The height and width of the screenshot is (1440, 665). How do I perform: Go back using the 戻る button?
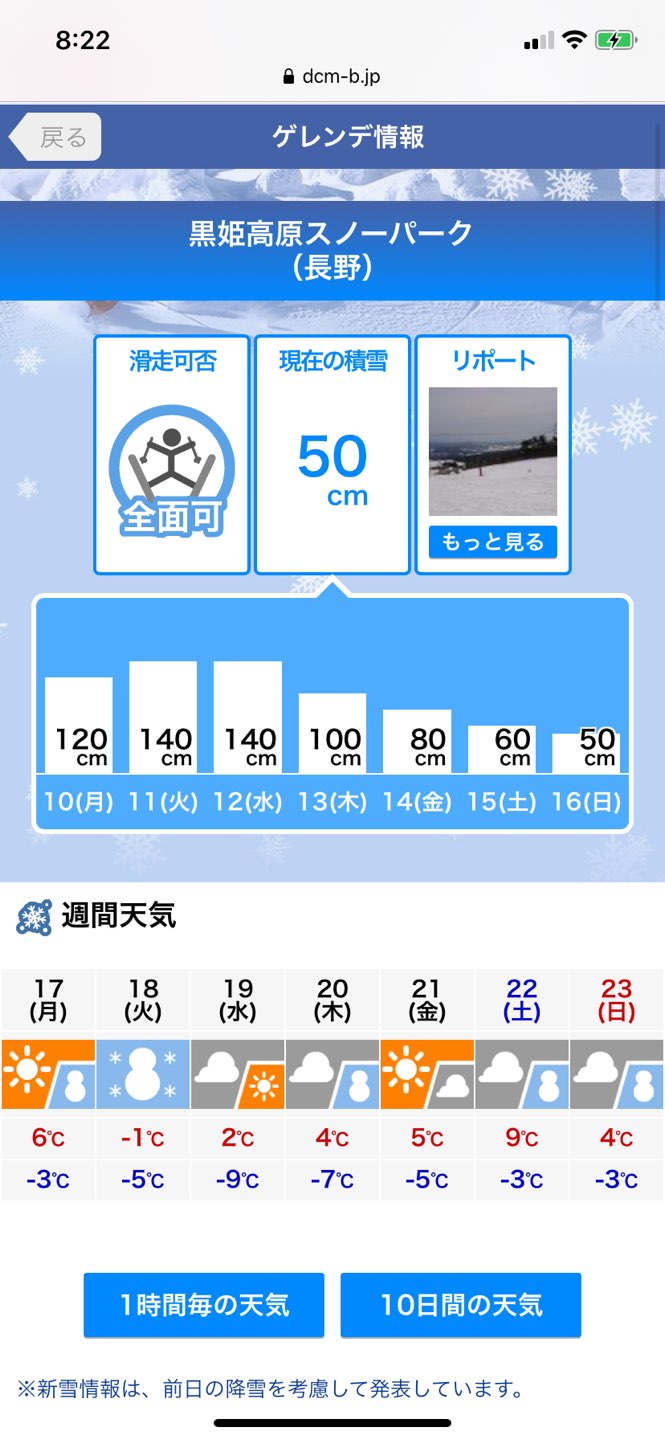(57, 137)
